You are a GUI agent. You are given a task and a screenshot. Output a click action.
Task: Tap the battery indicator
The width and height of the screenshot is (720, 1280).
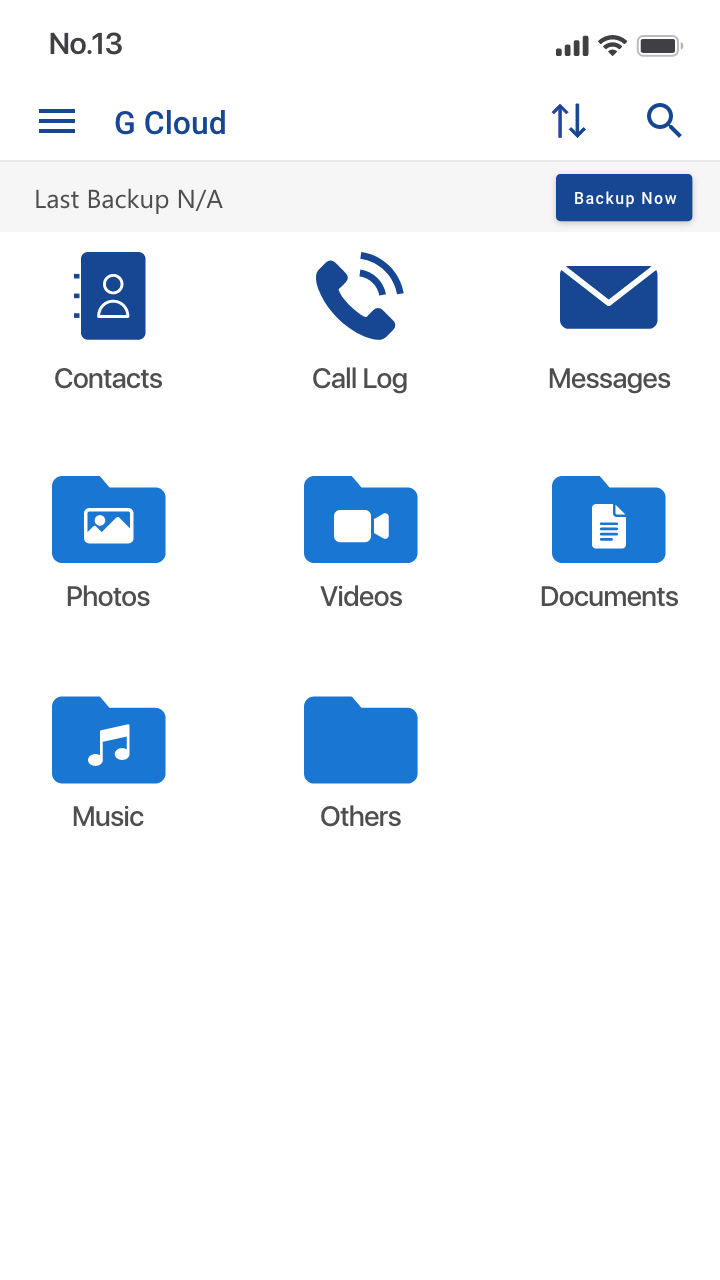click(x=659, y=44)
